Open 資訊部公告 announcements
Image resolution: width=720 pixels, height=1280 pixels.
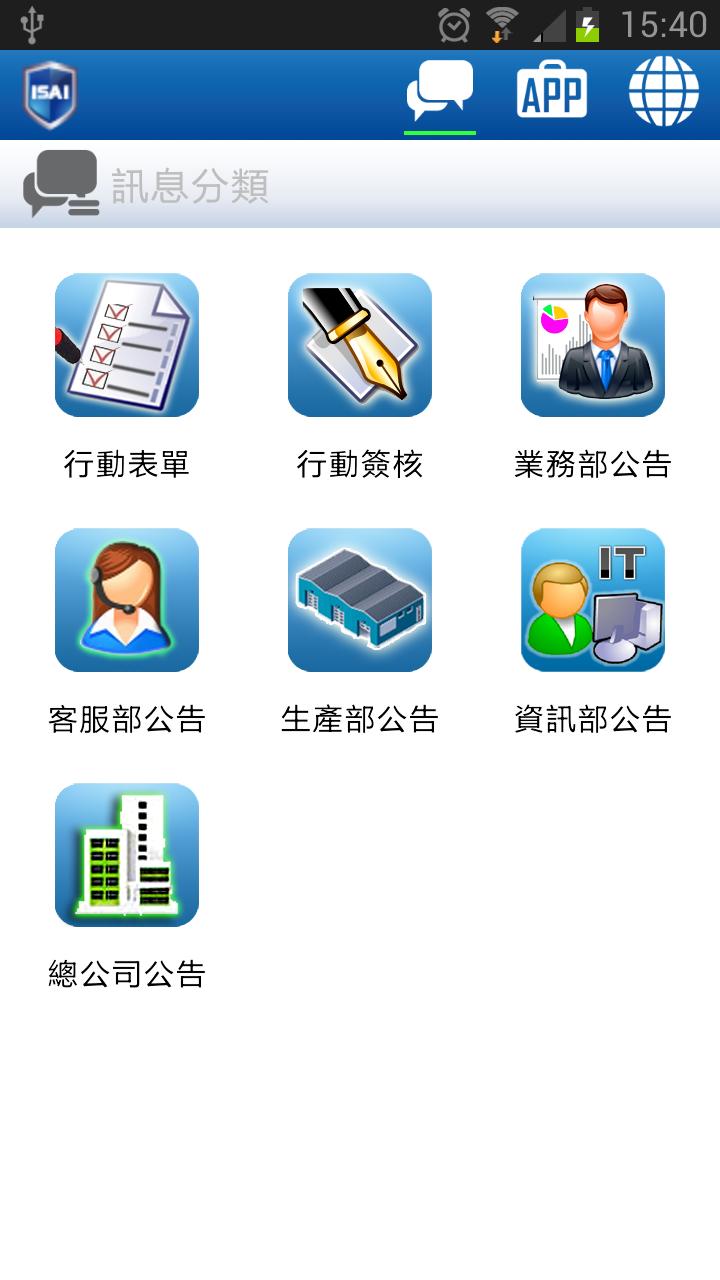(x=593, y=600)
